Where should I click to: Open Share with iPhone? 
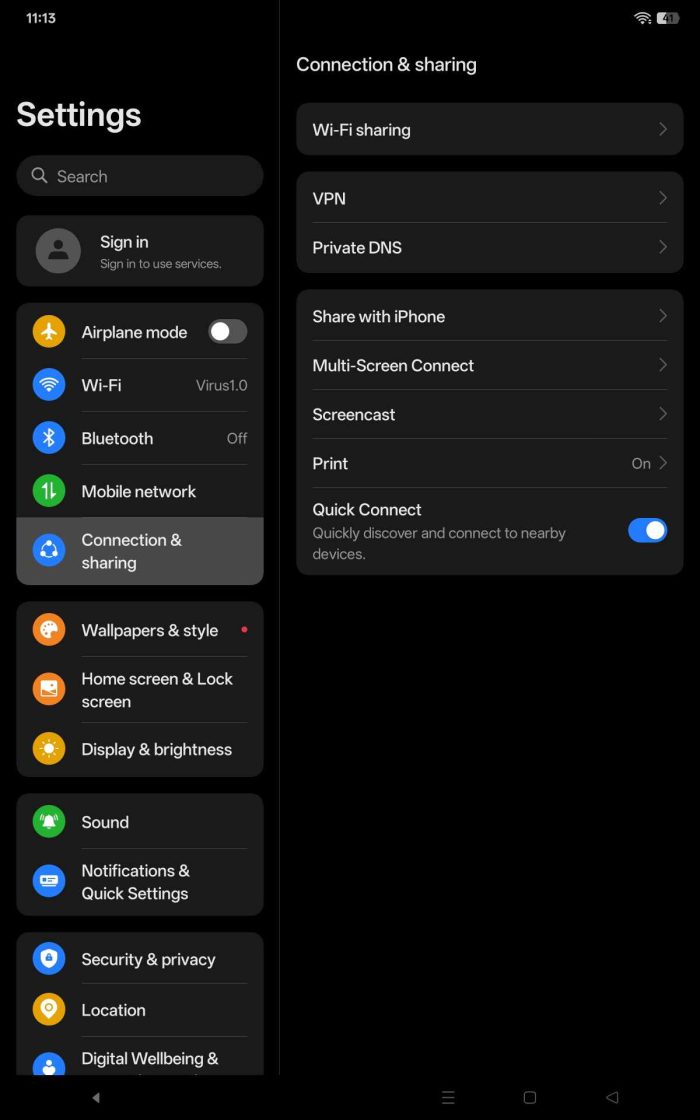coord(489,316)
